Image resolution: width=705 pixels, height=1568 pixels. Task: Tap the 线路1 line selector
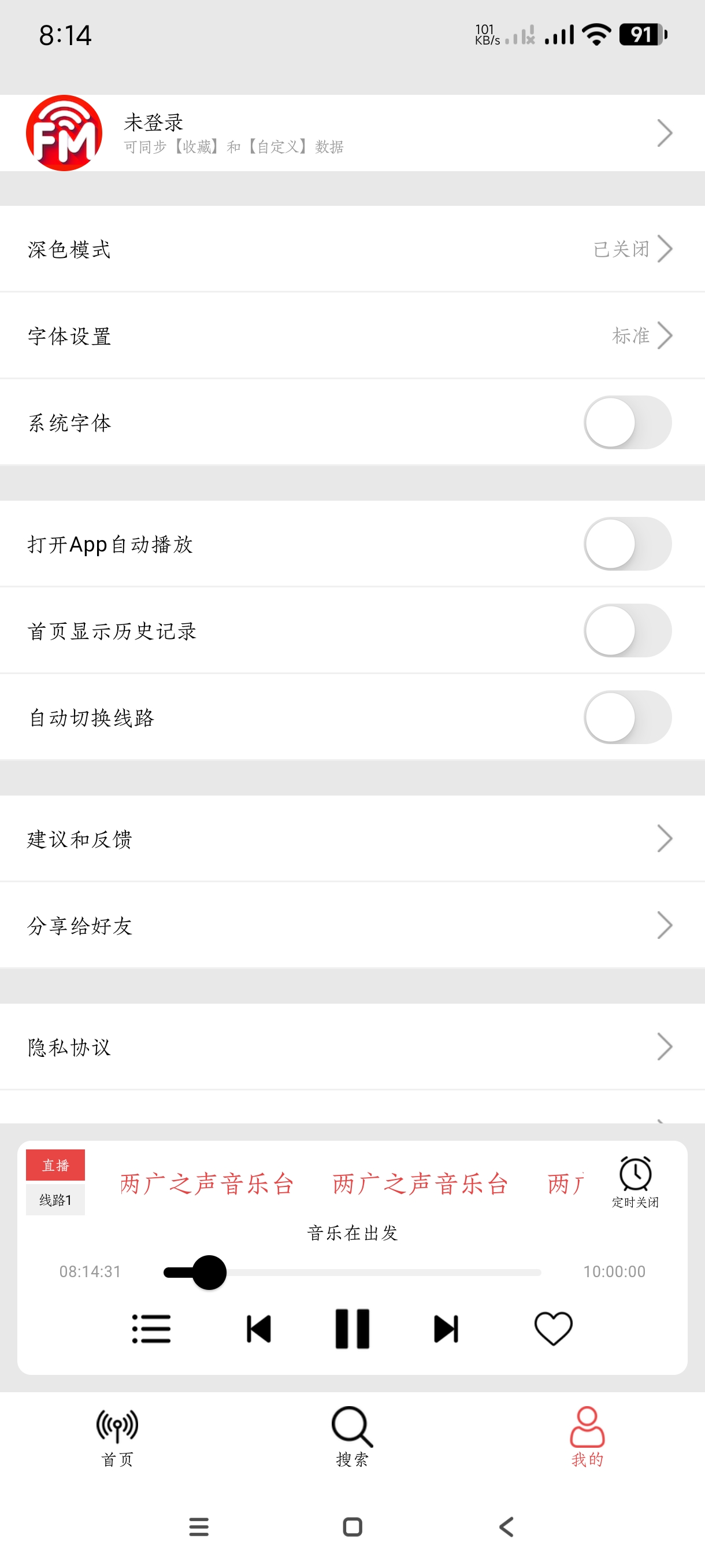click(x=55, y=1200)
